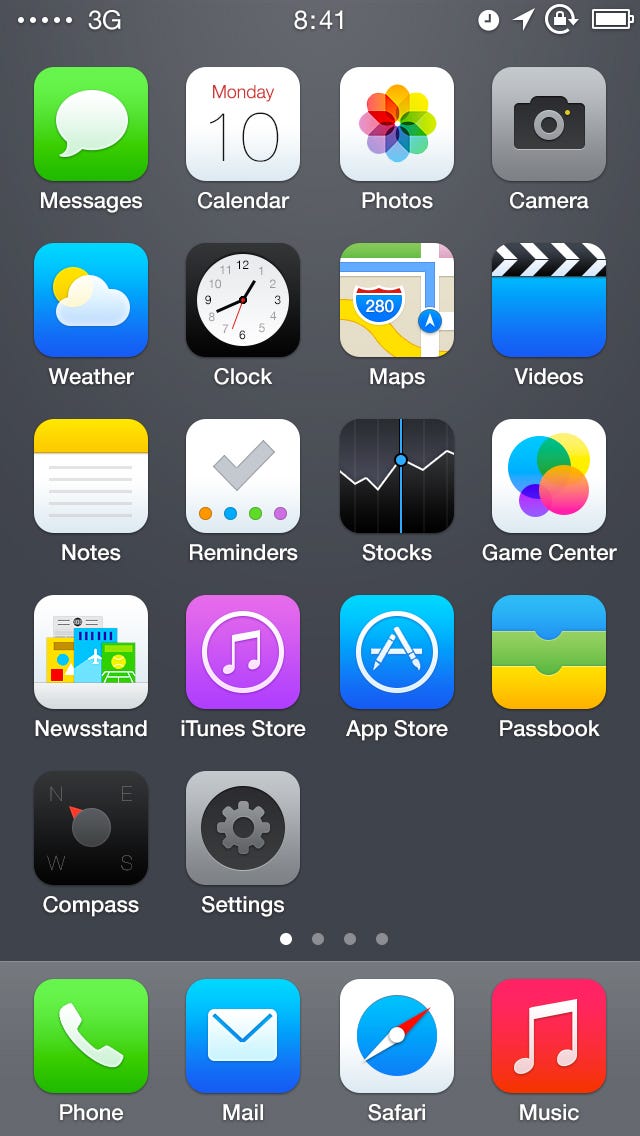Viewport: 640px width, 1136px height.
Task: Open the Settings app
Action: tap(243, 828)
